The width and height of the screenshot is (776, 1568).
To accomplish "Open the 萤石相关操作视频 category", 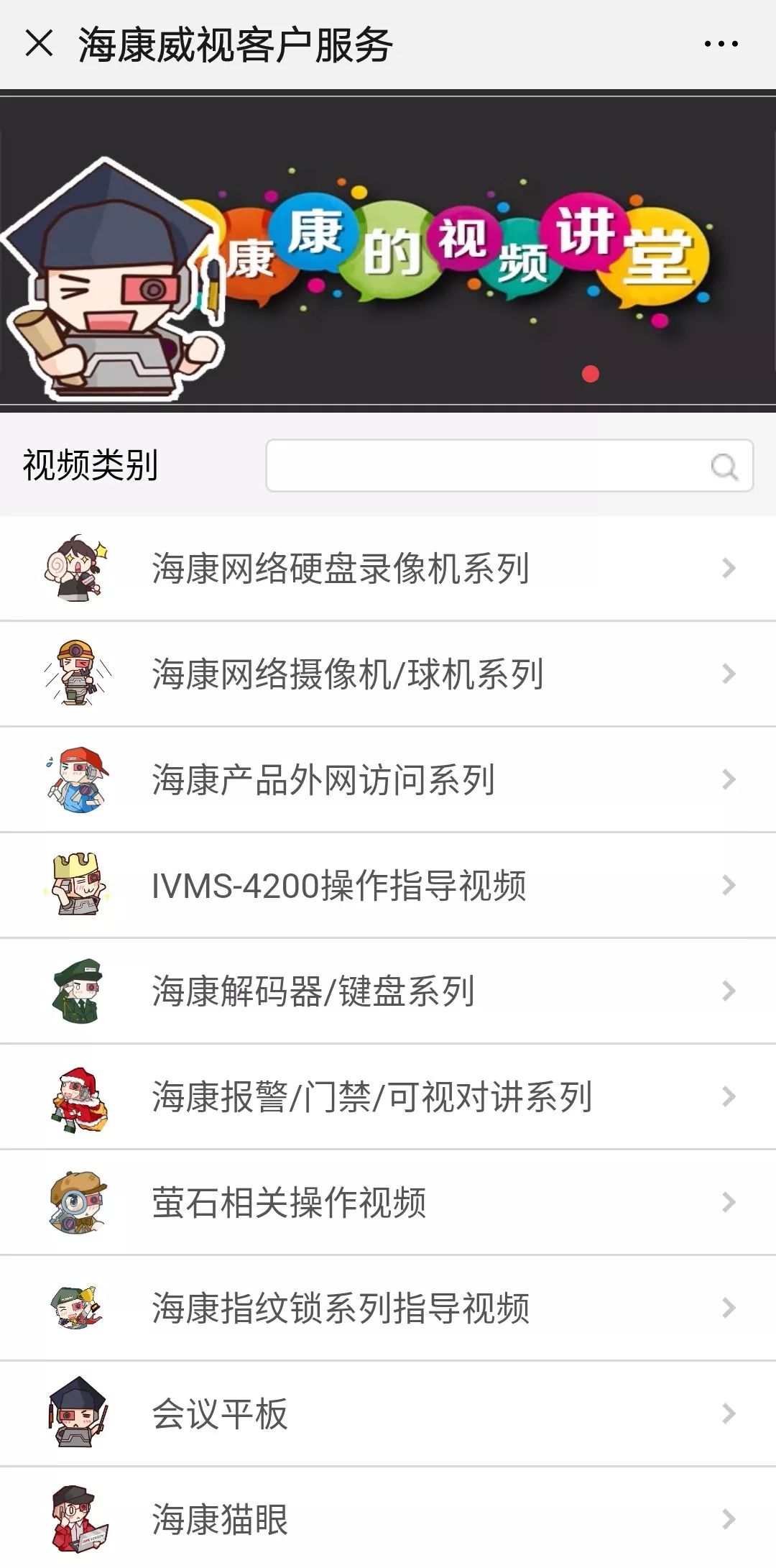I will point(388,1201).
